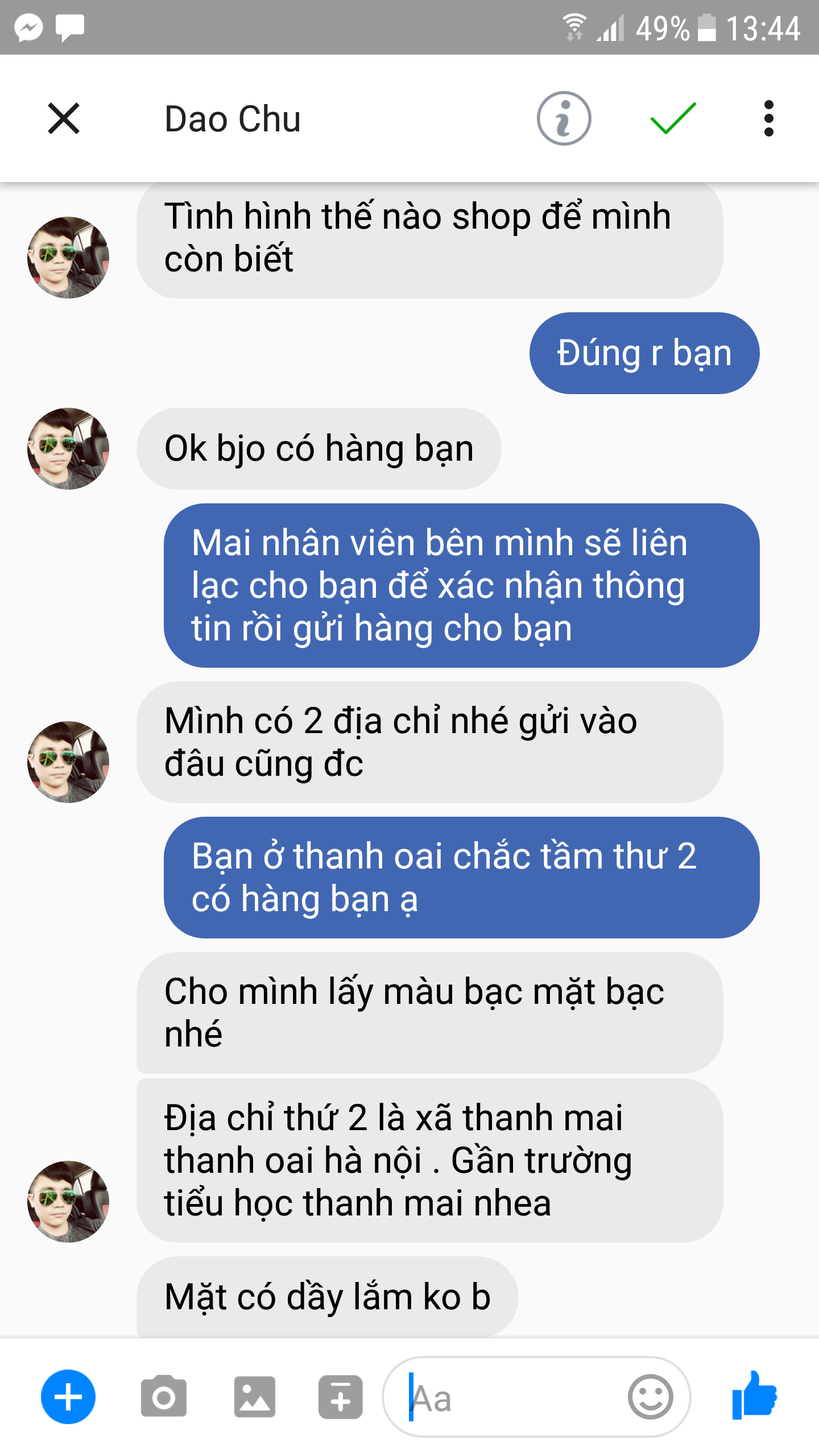This screenshot has width=819, height=1456.
Task: Open saved replies button
Action: point(340,1397)
